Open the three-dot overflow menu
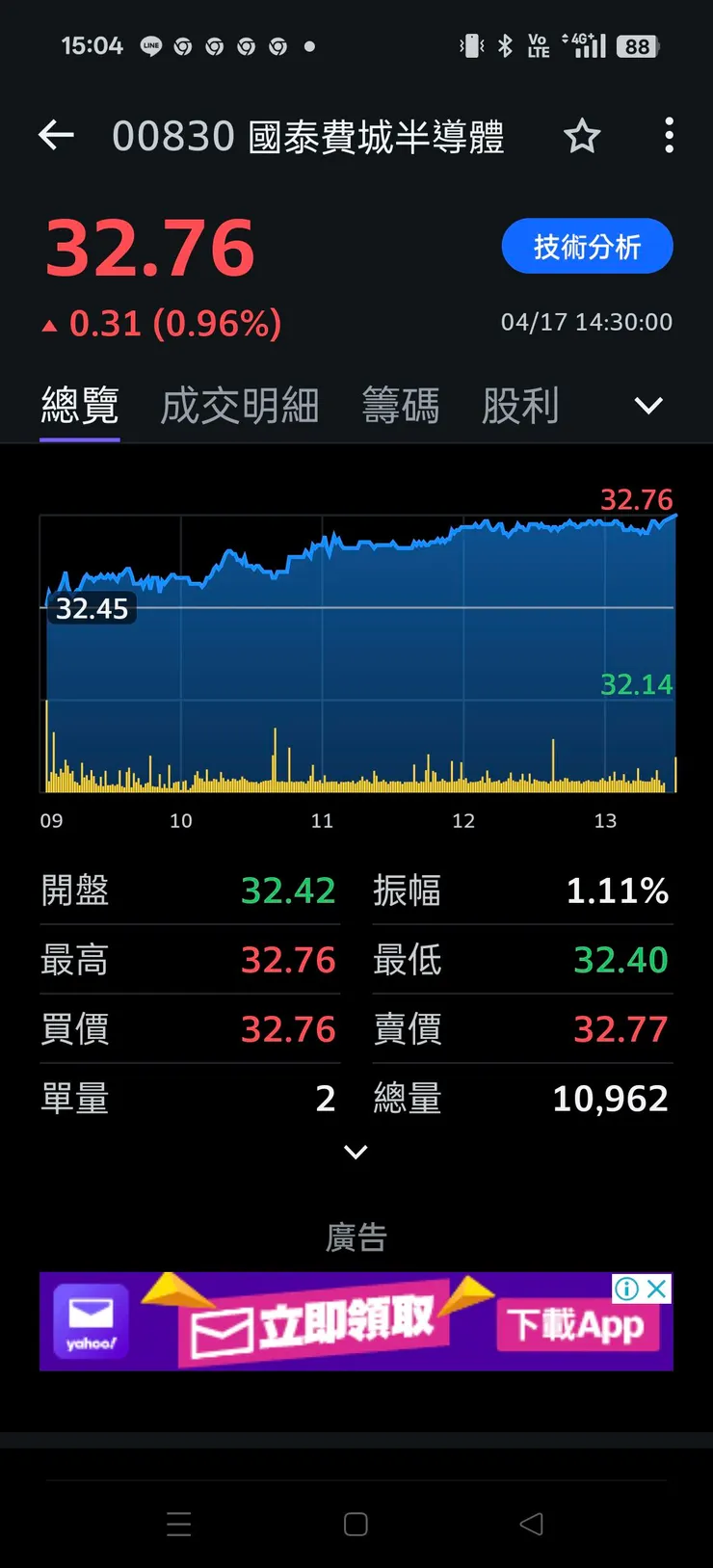The image size is (713, 1568). pyautogui.click(x=669, y=136)
